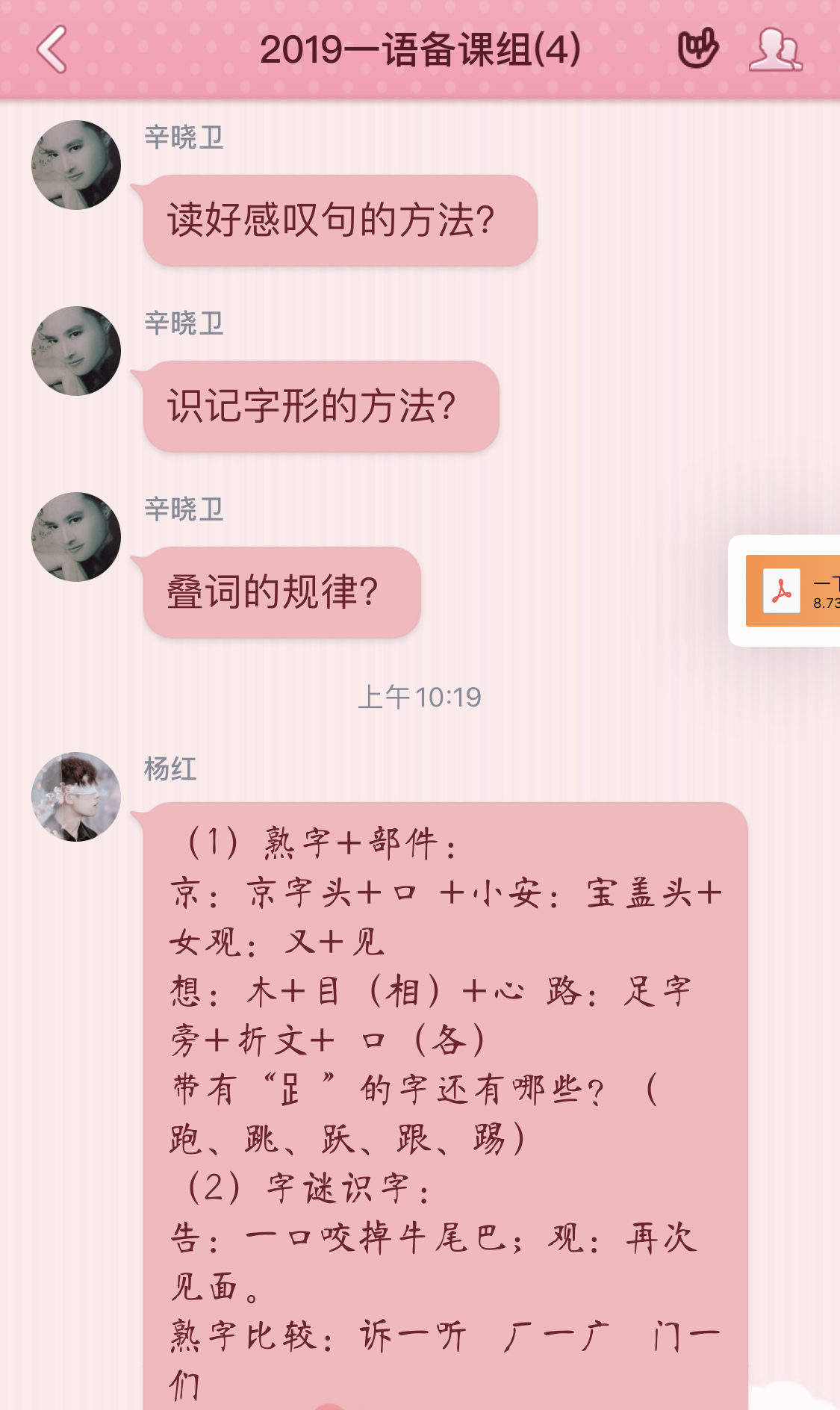Open the floating PDF file card
This screenshot has width=840, height=1410.
point(793,591)
